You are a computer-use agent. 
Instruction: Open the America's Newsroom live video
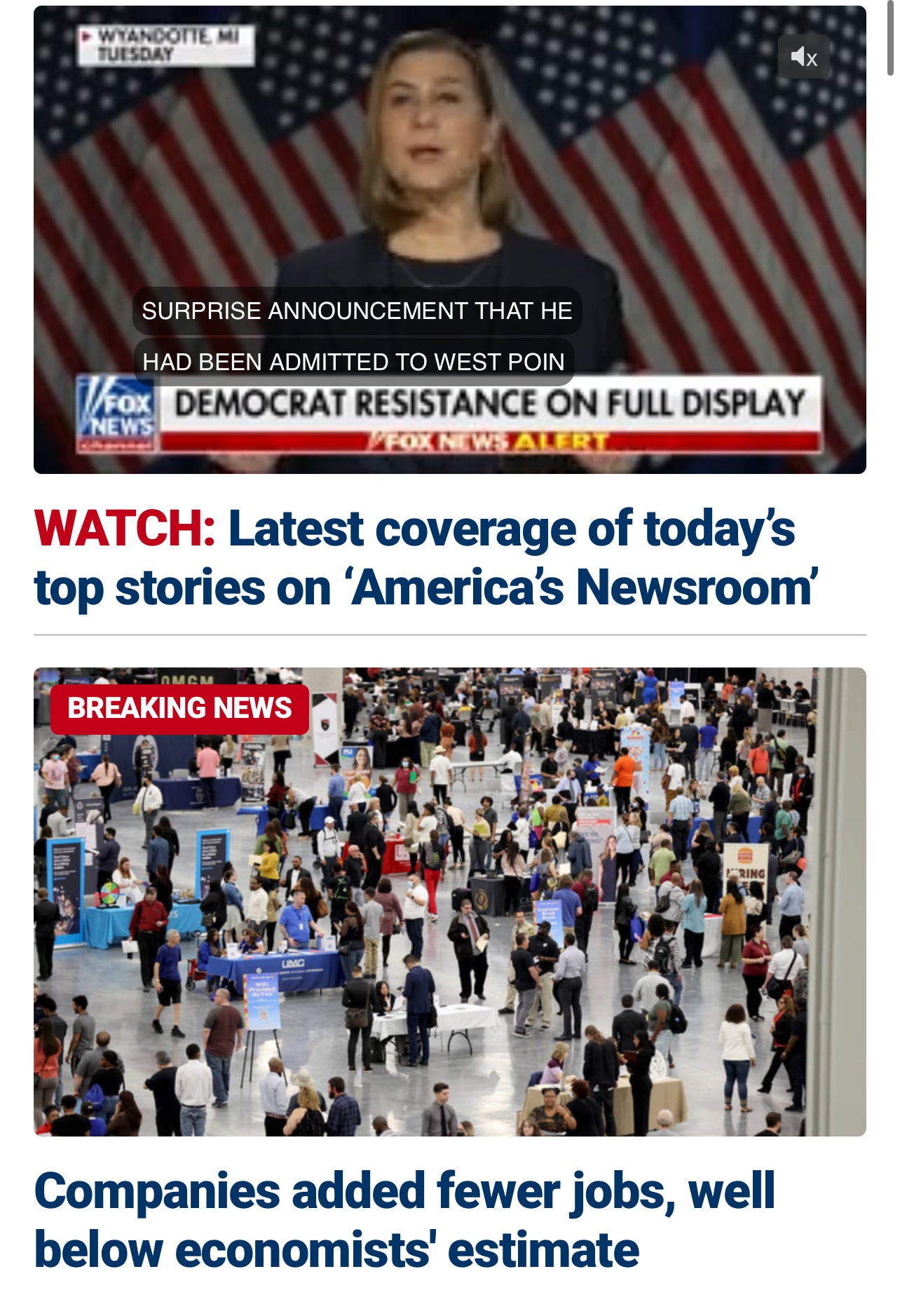click(449, 210)
